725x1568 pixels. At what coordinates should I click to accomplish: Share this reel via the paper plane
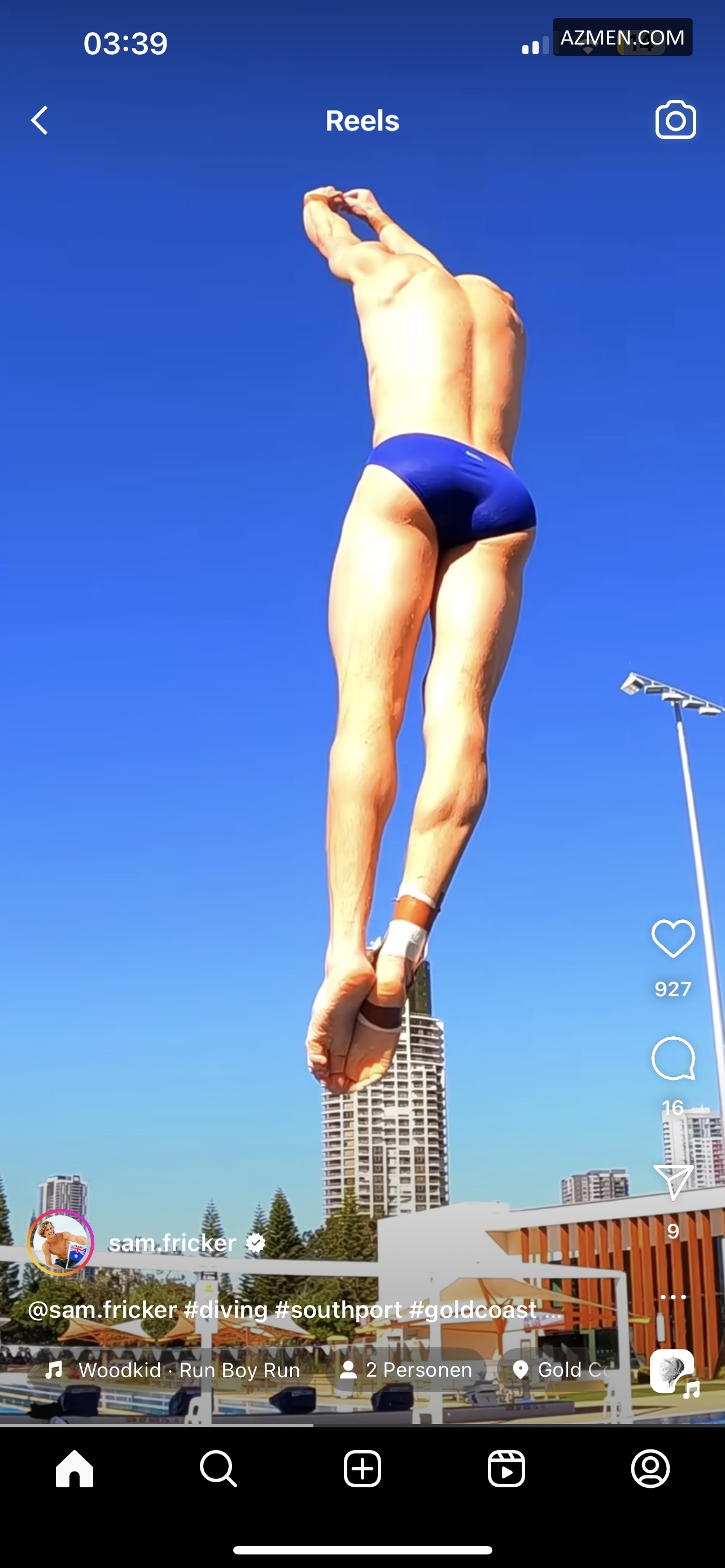pos(672,1181)
